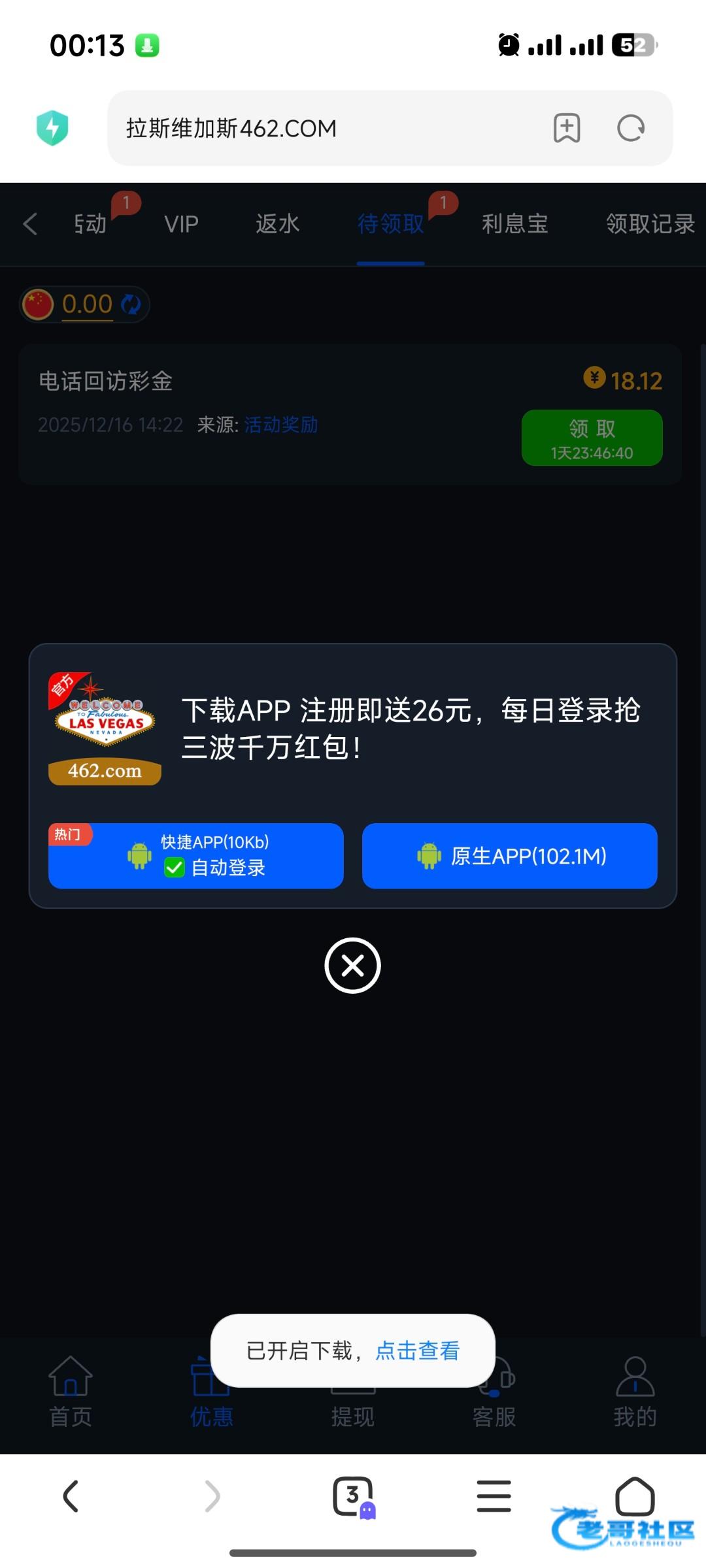The width and height of the screenshot is (706, 1568).
Task: Close the APP download popup
Action: (352, 965)
